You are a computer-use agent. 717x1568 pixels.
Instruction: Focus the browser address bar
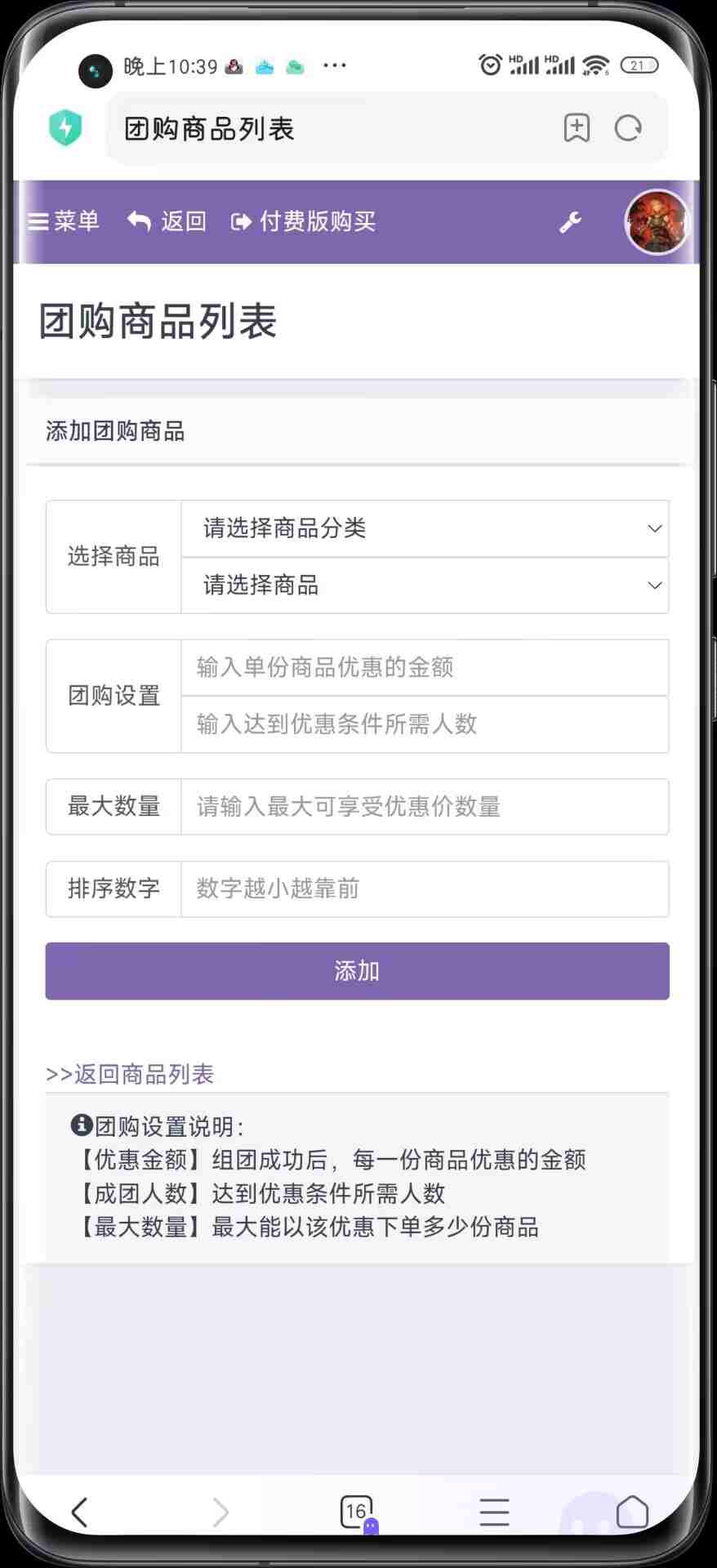pyautogui.click(x=327, y=128)
